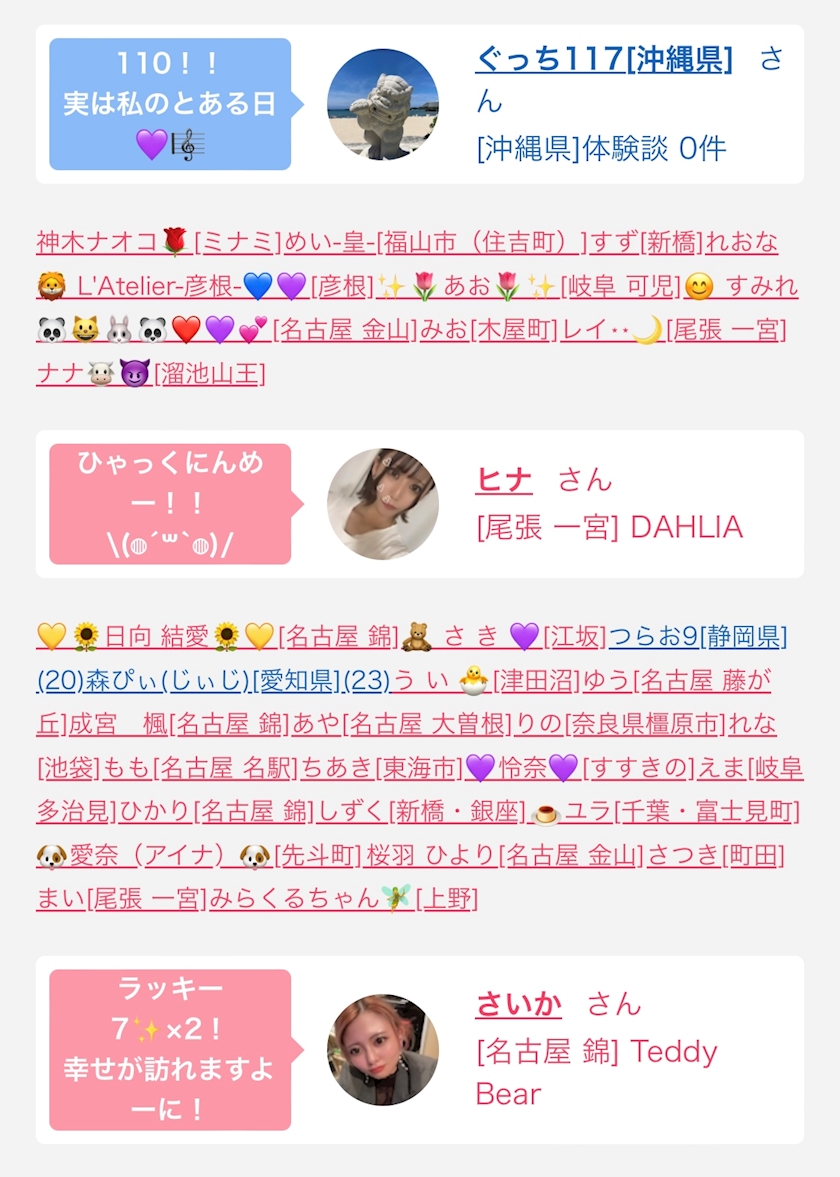
Task: Open the しずく[新橋・銀座] link
Action: (422, 811)
